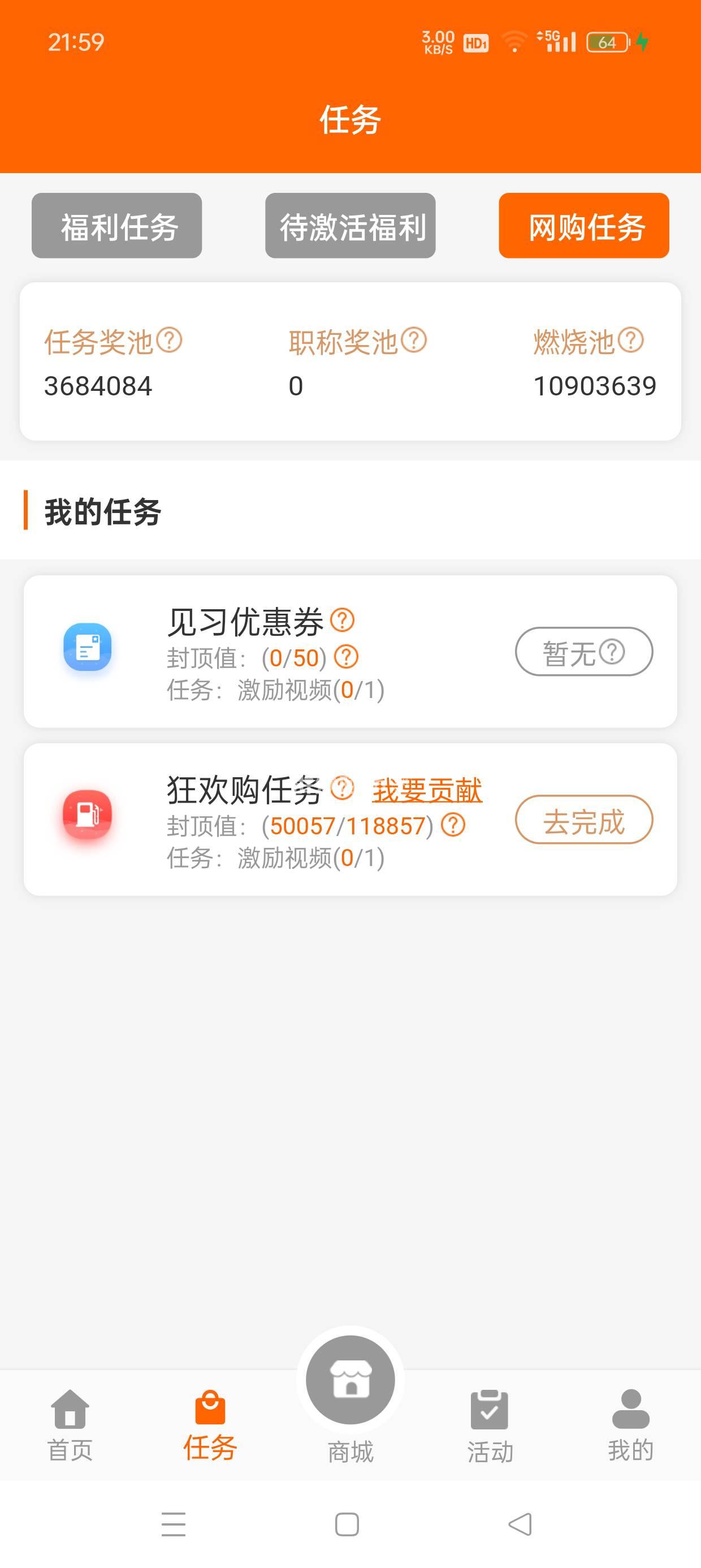Show help for 封顶值 50057/118857
The image size is (701, 1568).
click(x=453, y=825)
